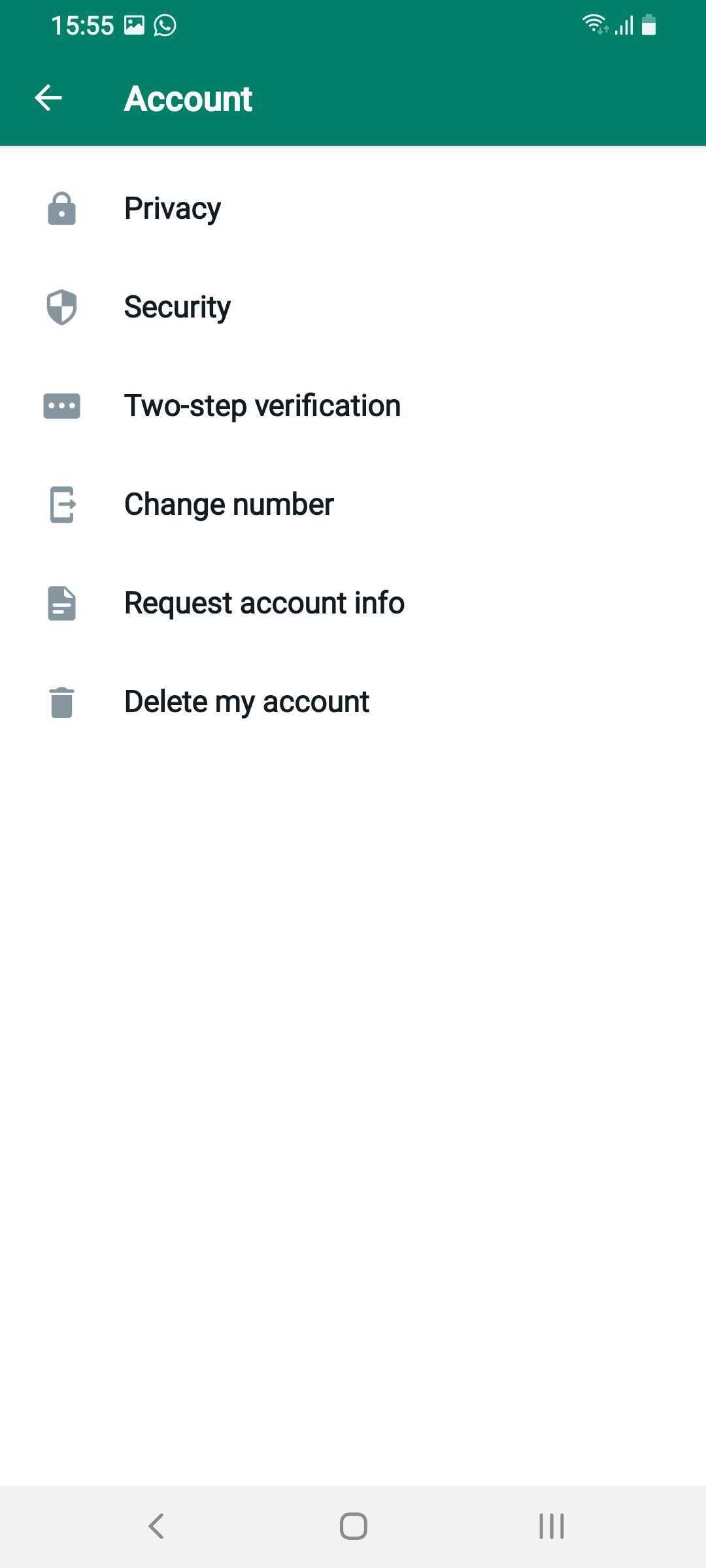
Task: Click the Two-step verification passcode icon
Action: pyautogui.click(x=62, y=405)
